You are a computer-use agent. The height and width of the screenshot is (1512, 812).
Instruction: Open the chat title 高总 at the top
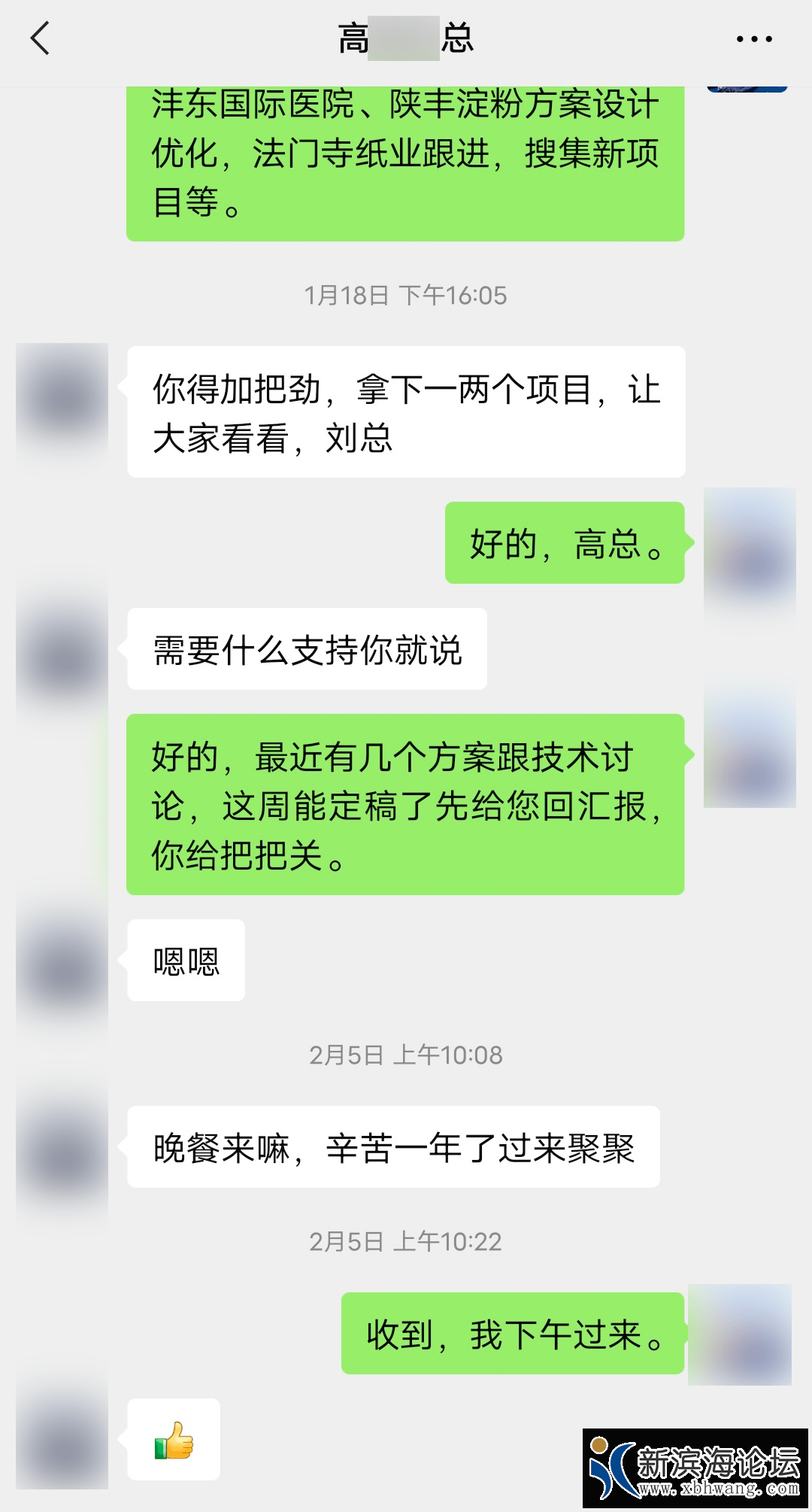tap(406, 39)
